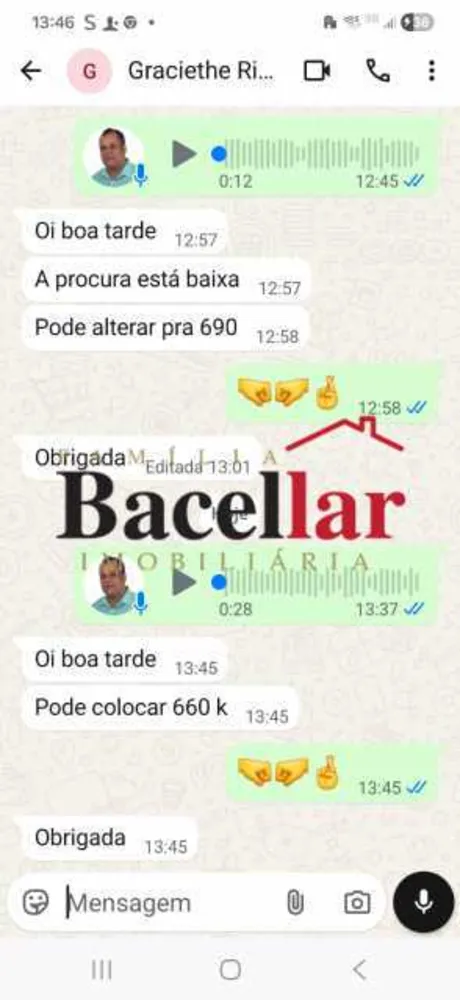Screen dimensions: 460x1000
Task: Open the recent apps view
Action: coord(101,970)
